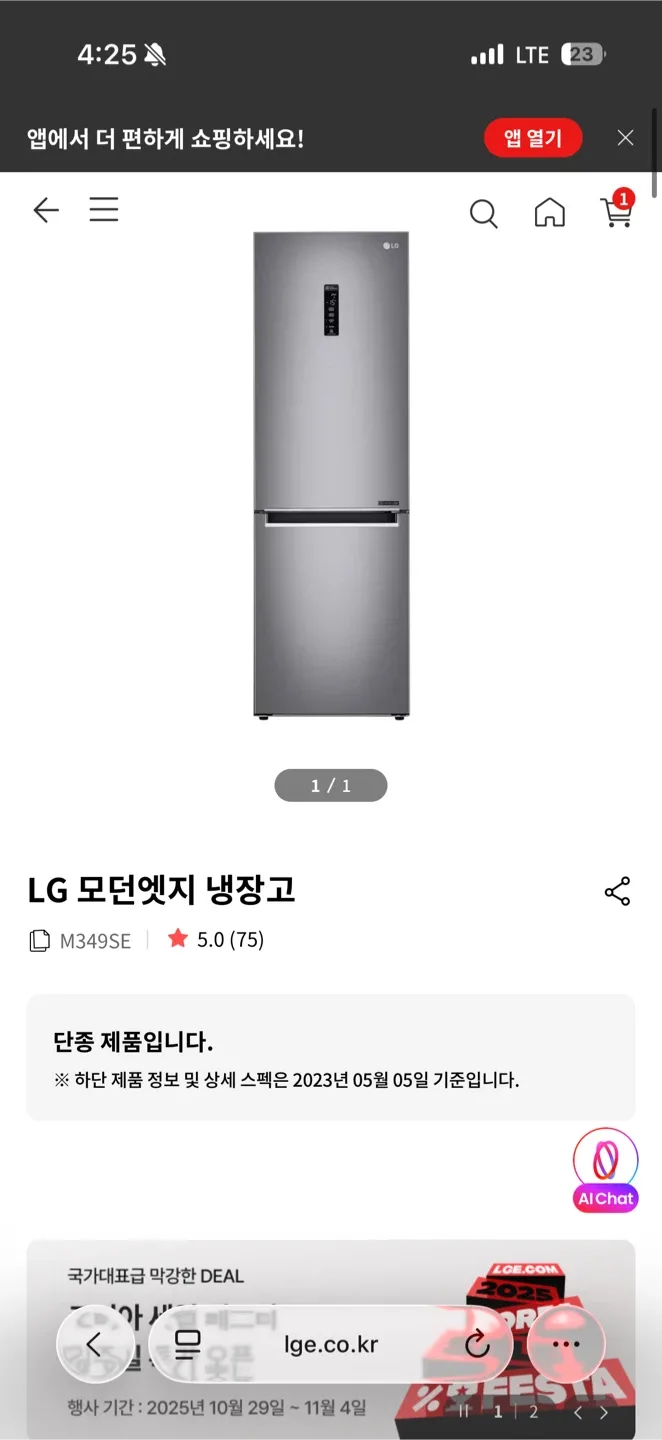662x1440 pixels.
Task: Show the next promotional banner
Action: pyautogui.click(x=604, y=1413)
